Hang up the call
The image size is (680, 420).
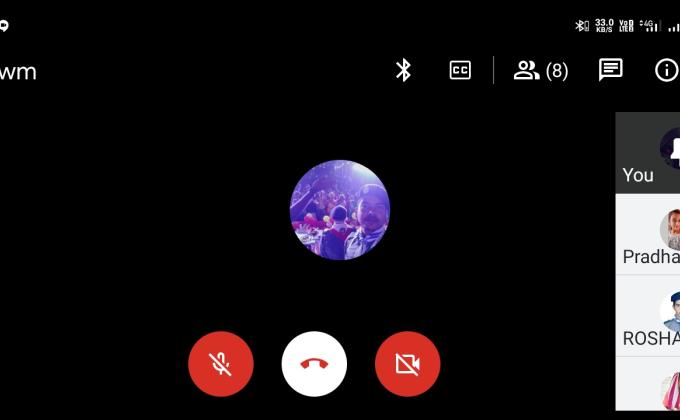(314, 364)
